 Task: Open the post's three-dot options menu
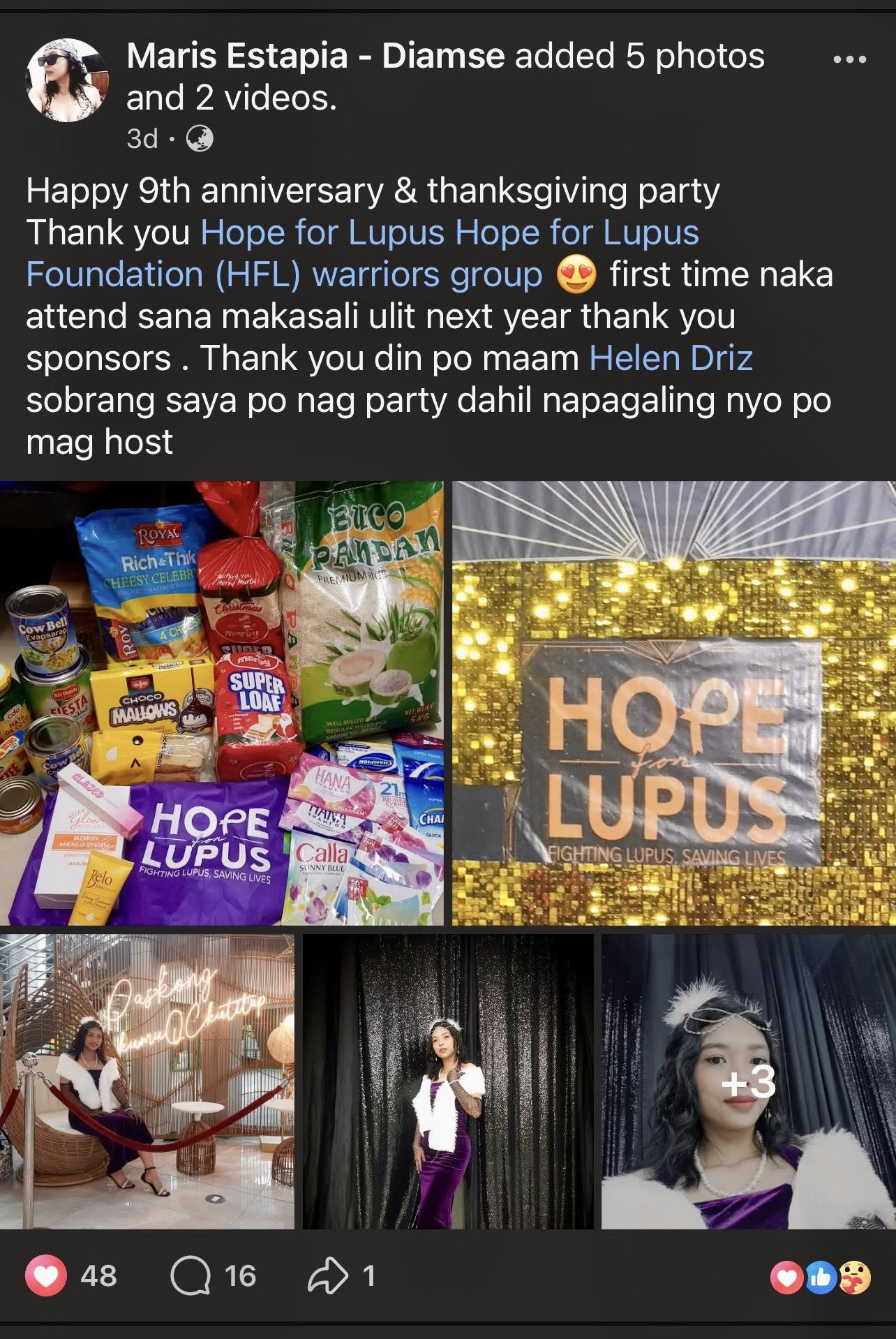pyautogui.click(x=849, y=60)
